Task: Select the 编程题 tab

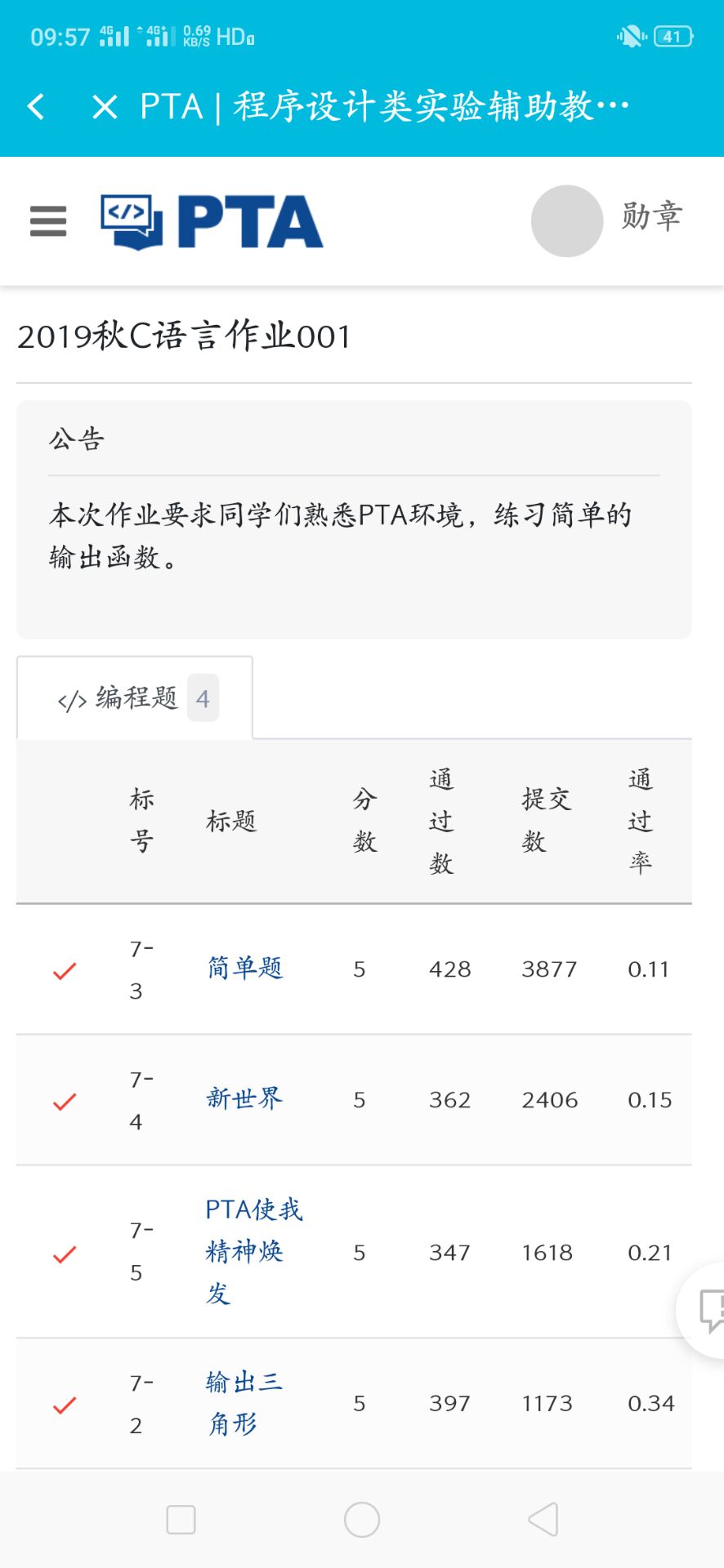Action: (136, 699)
